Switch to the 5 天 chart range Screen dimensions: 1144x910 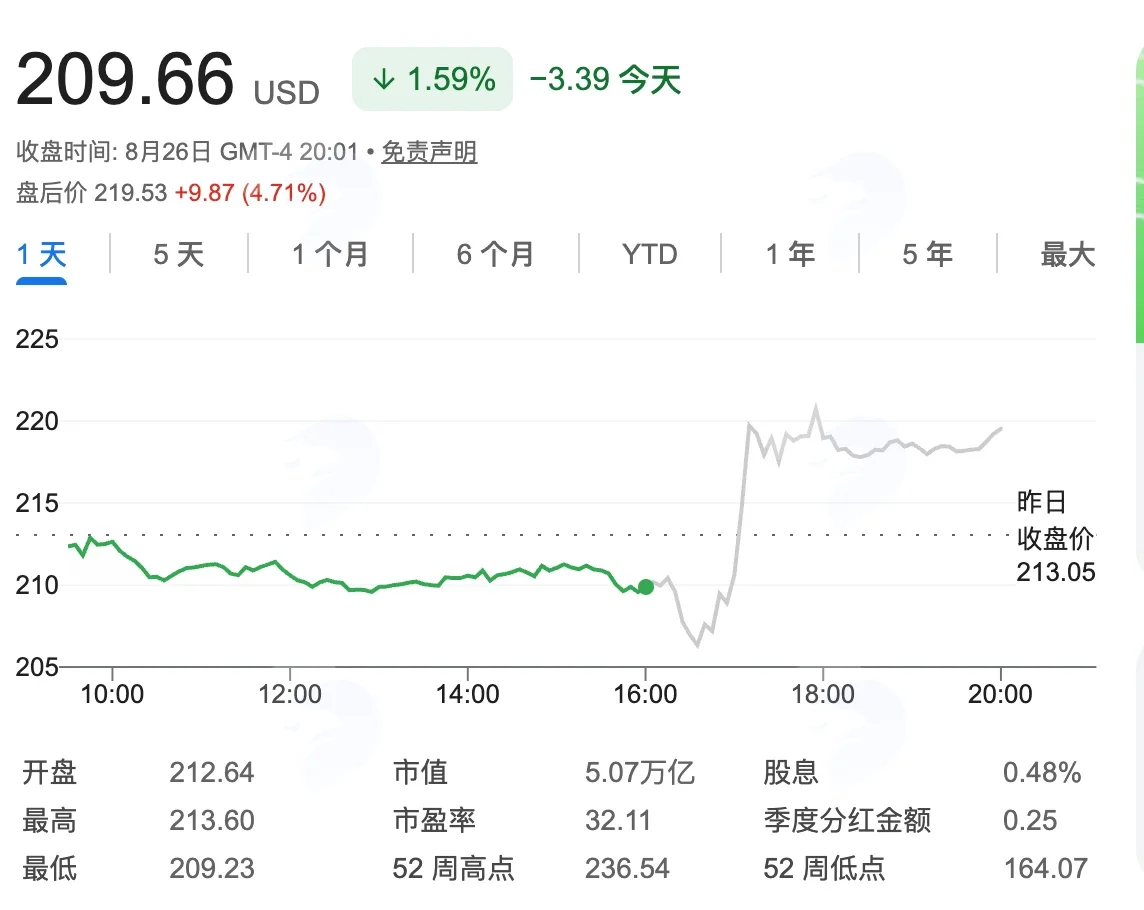[179, 255]
